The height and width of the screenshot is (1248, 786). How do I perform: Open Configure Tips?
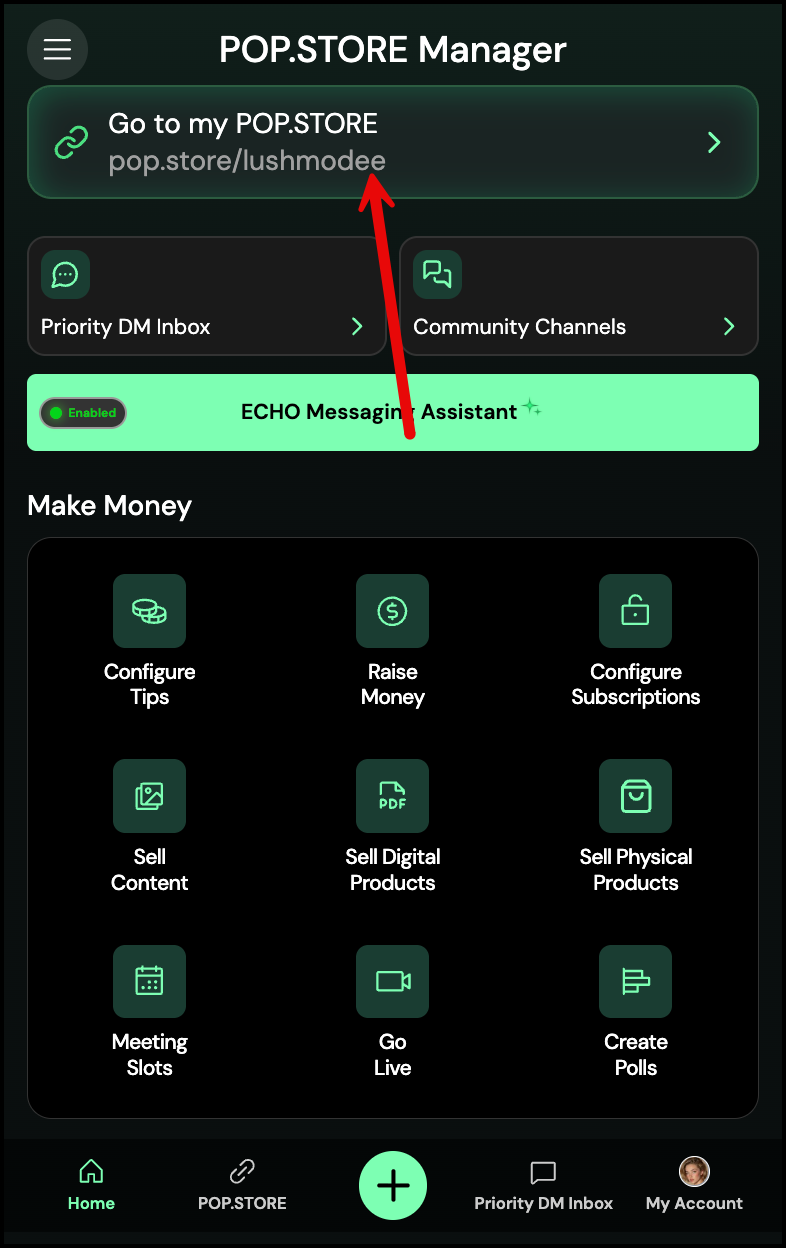[x=150, y=640]
